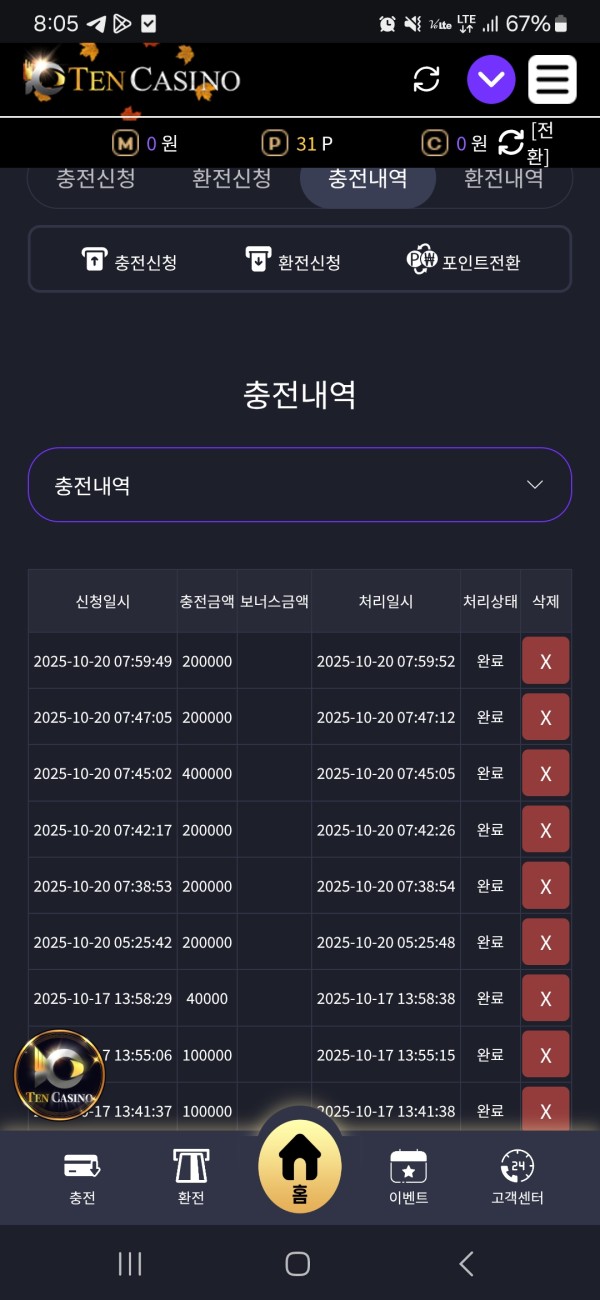Tap the system back button

pyautogui.click(x=466, y=1263)
